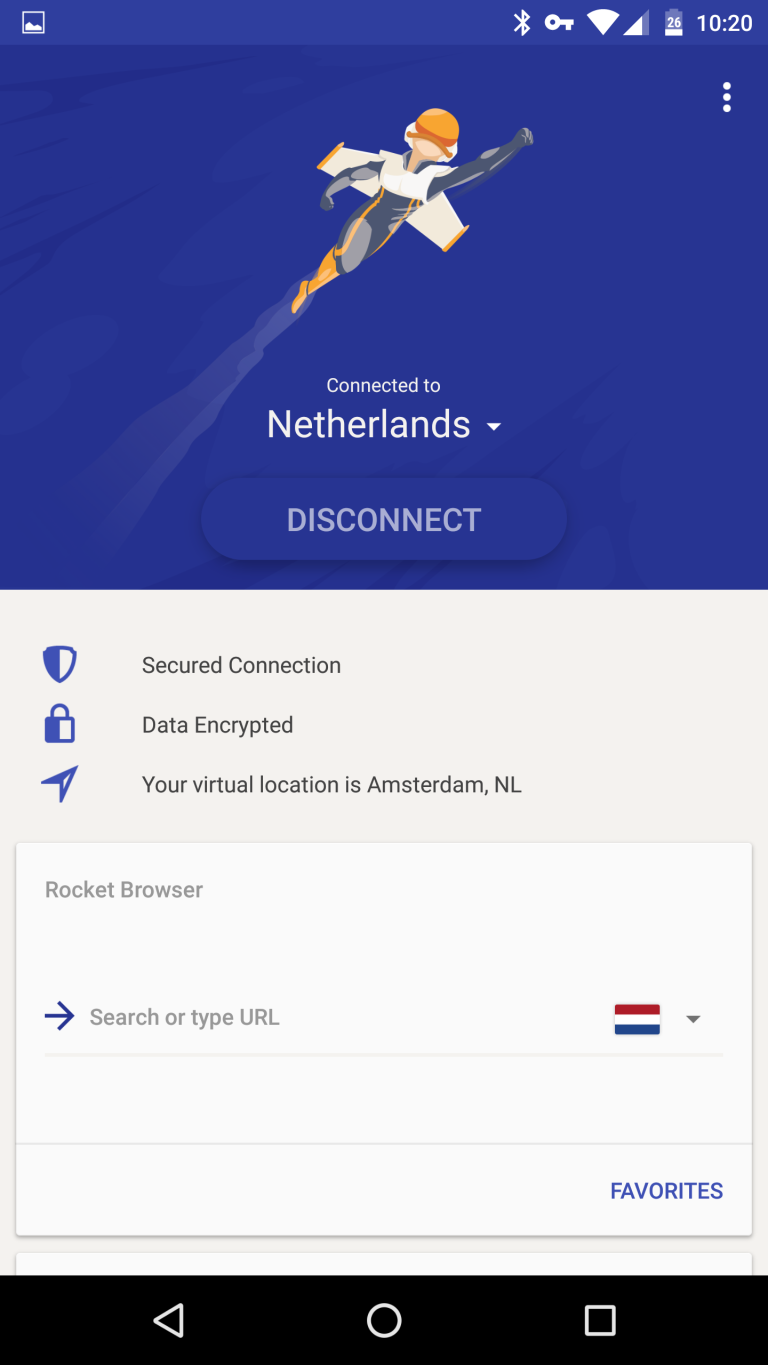The height and width of the screenshot is (1365, 768).
Task: Go back using the system back button
Action: [x=168, y=1320]
